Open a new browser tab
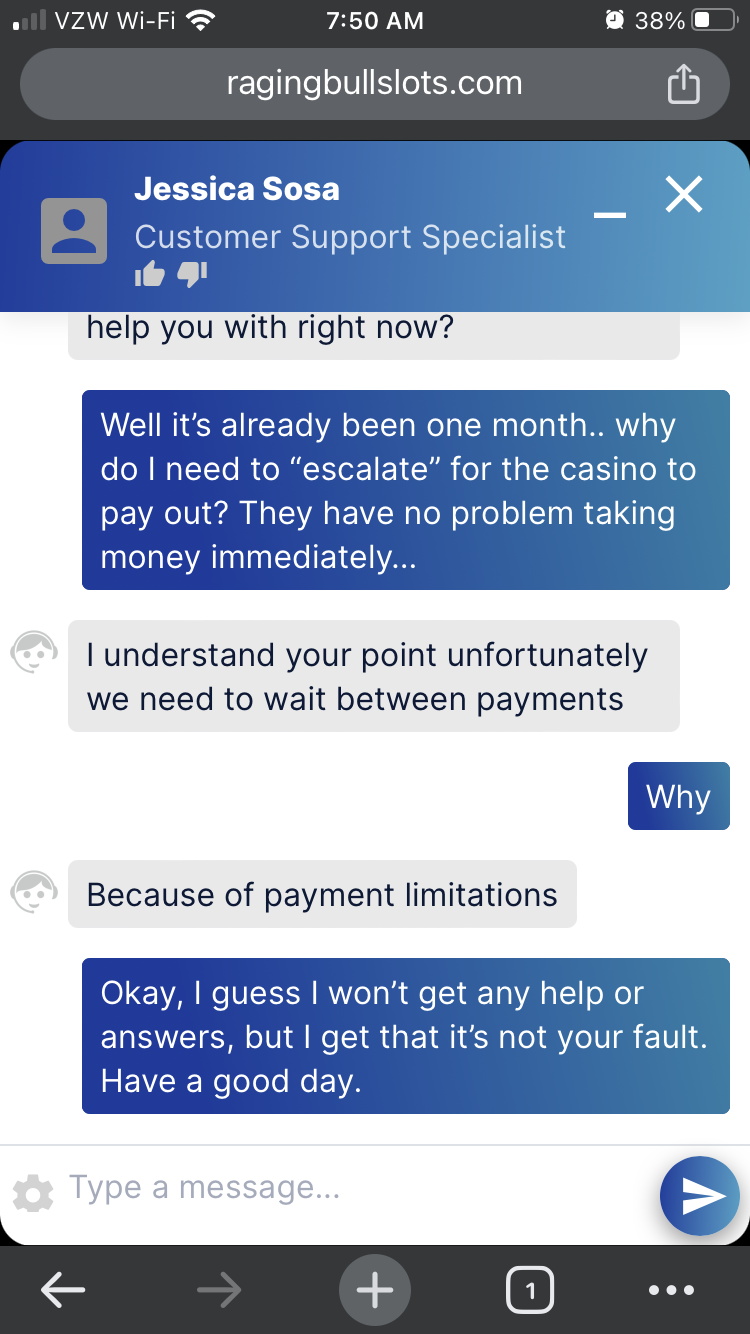The height and width of the screenshot is (1334, 750). (375, 1290)
